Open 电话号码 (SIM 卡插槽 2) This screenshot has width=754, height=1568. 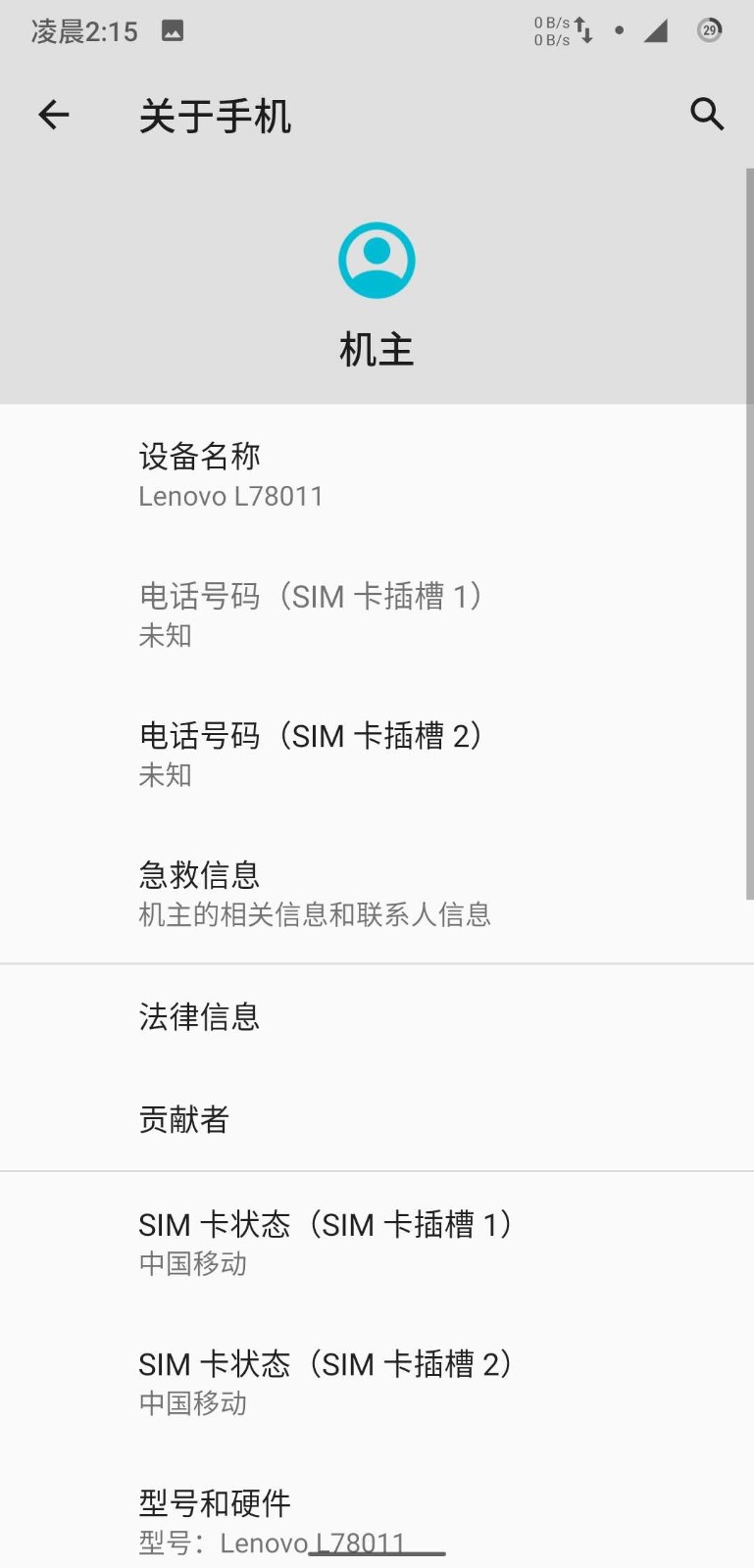(x=377, y=754)
